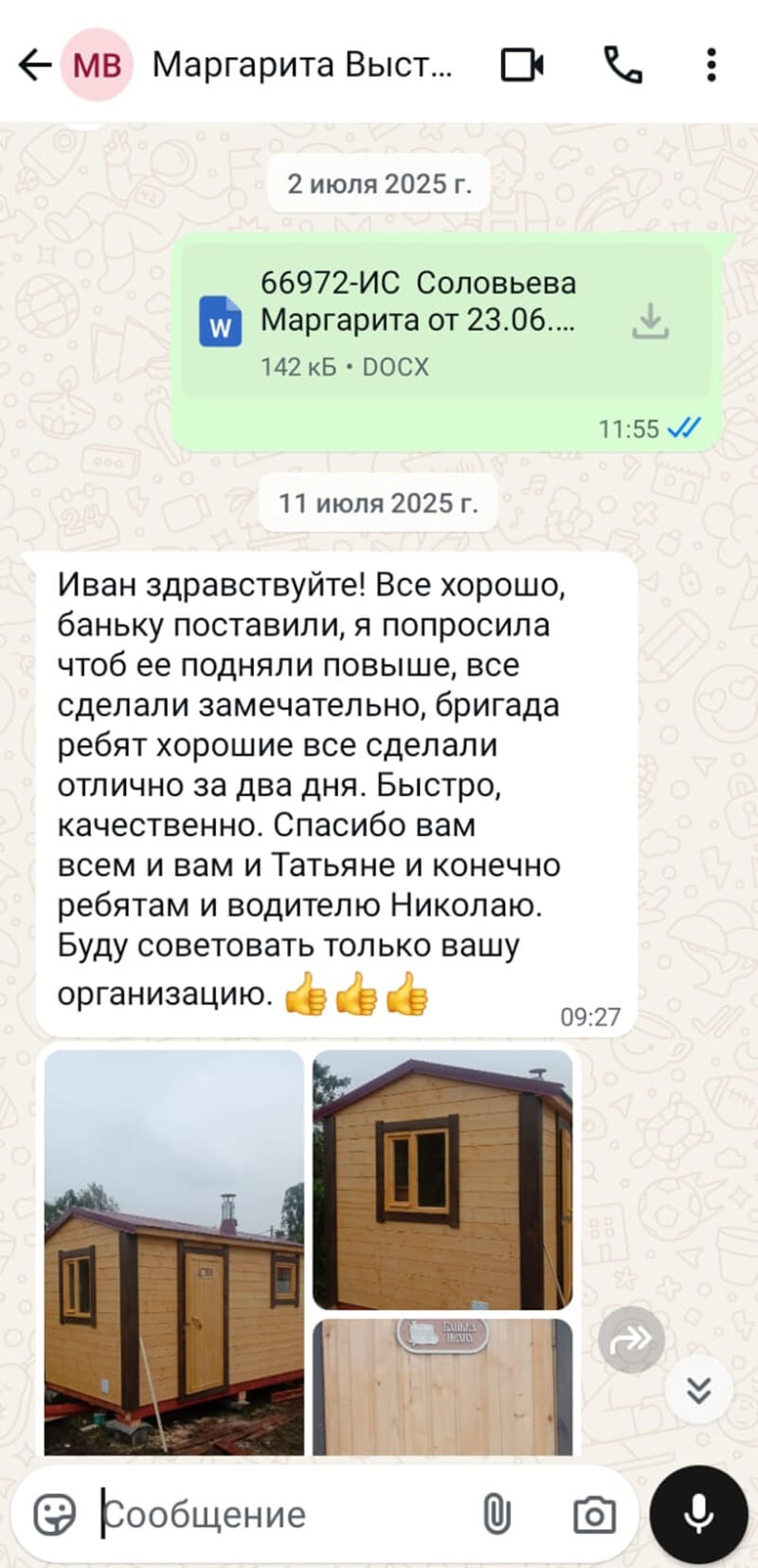Open the photo of the bathhouse window corner
The width and height of the screenshot is (758, 1568).
(442, 1180)
